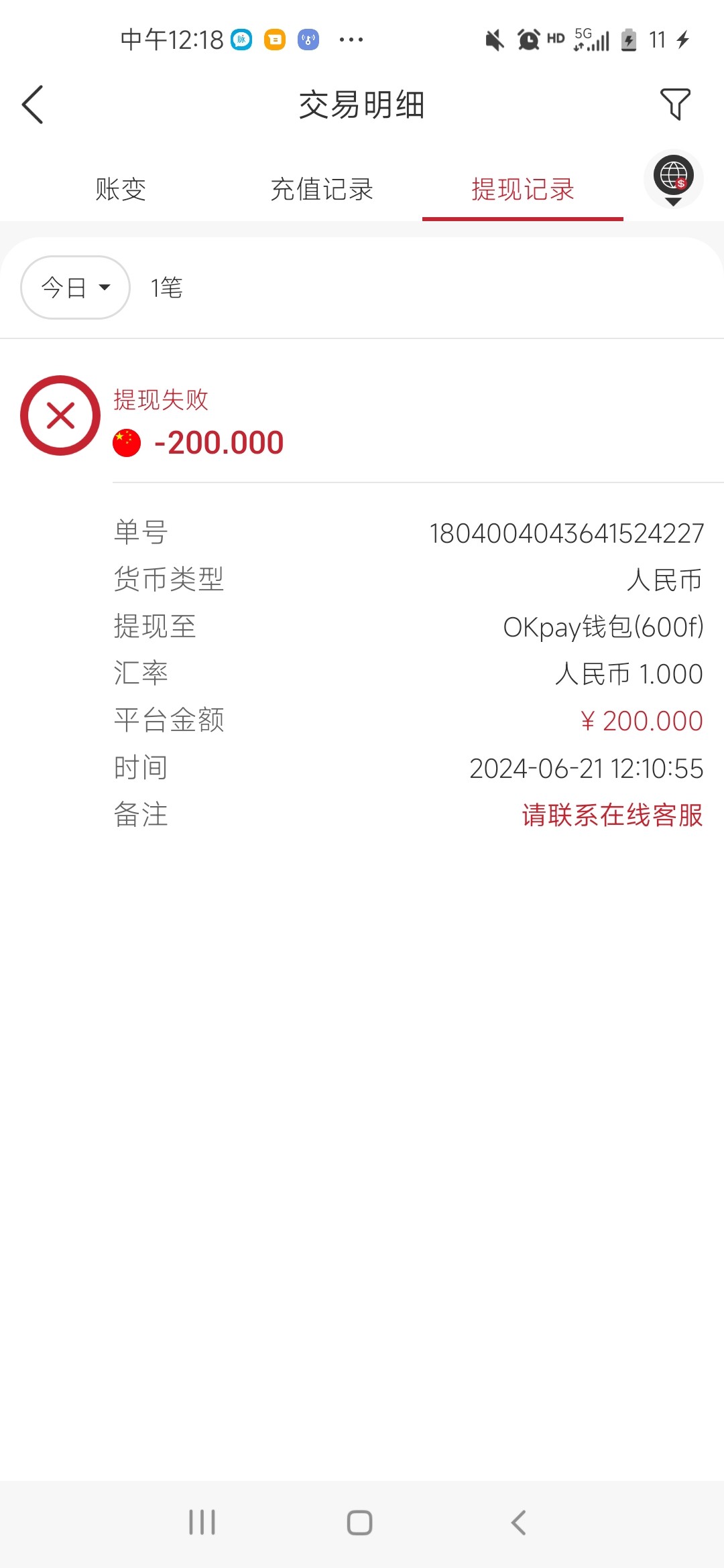
Task: Open the filter funnel icon
Action: pyautogui.click(x=674, y=105)
